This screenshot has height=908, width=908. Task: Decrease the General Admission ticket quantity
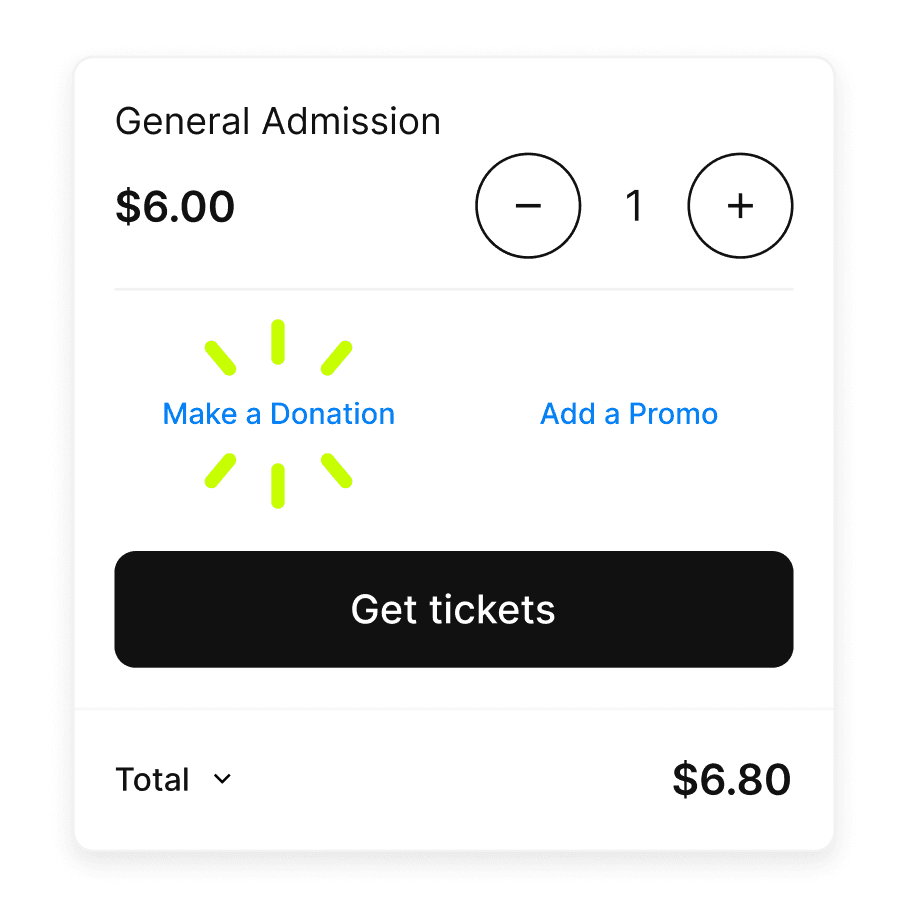tap(528, 206)
